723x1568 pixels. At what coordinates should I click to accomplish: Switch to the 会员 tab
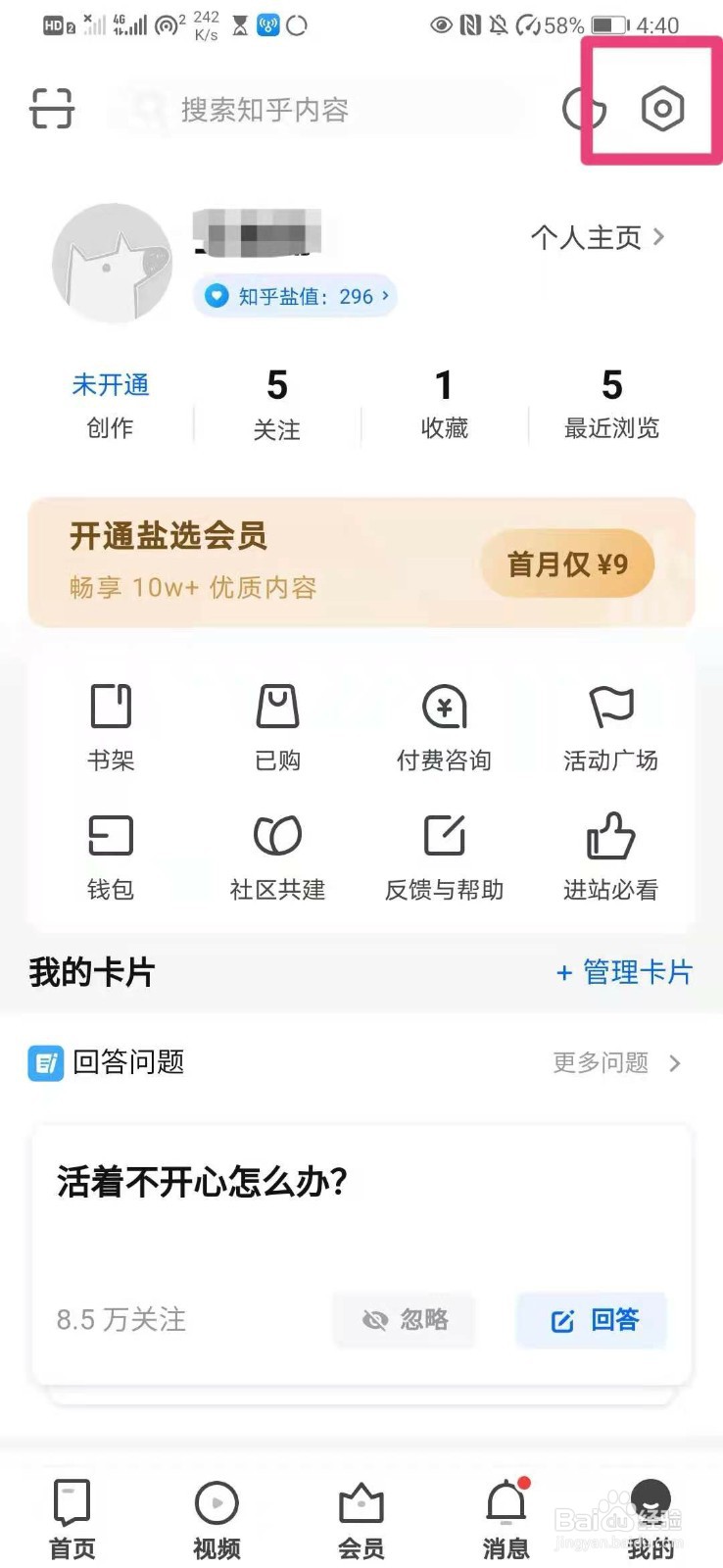point(361,1514)
